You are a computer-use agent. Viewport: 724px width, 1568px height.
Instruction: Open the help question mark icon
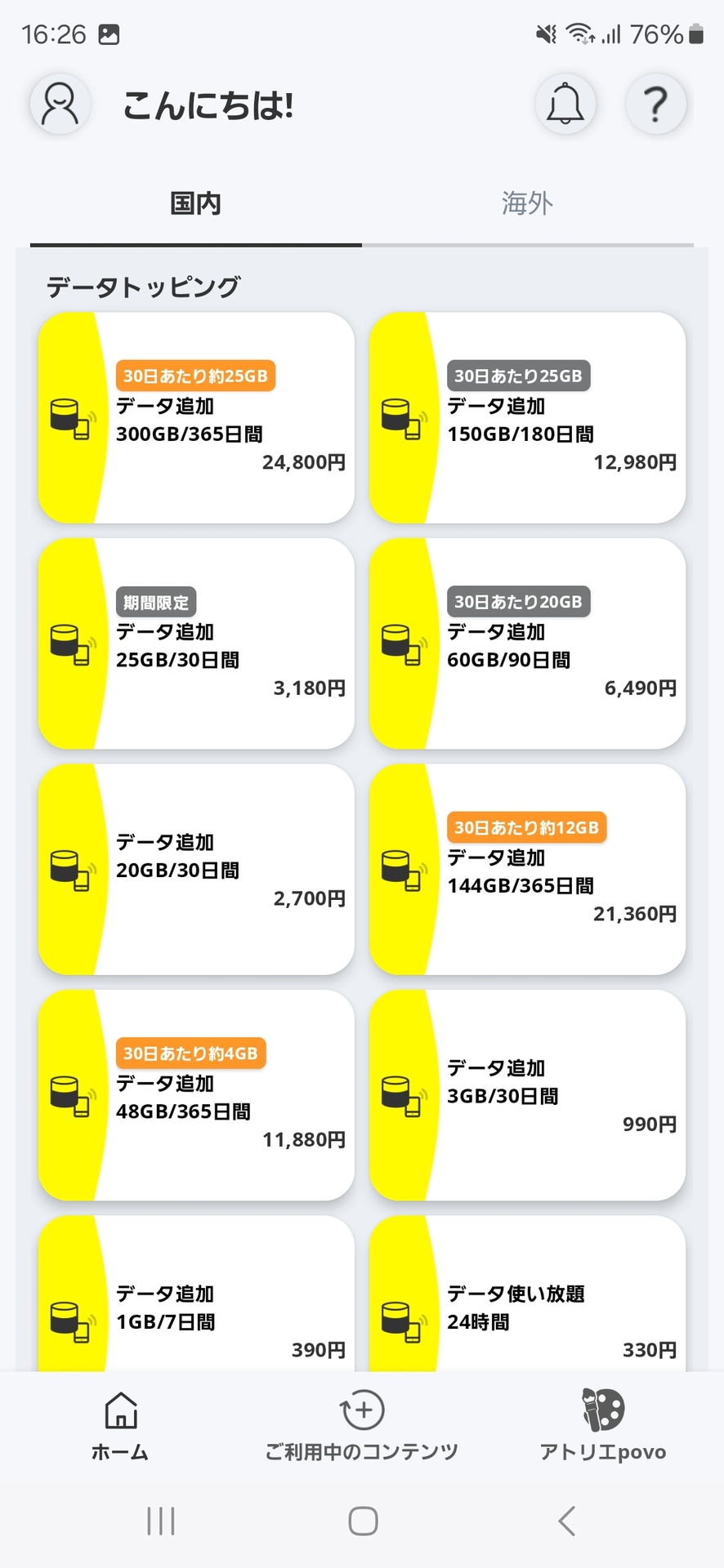click(655, 104)
